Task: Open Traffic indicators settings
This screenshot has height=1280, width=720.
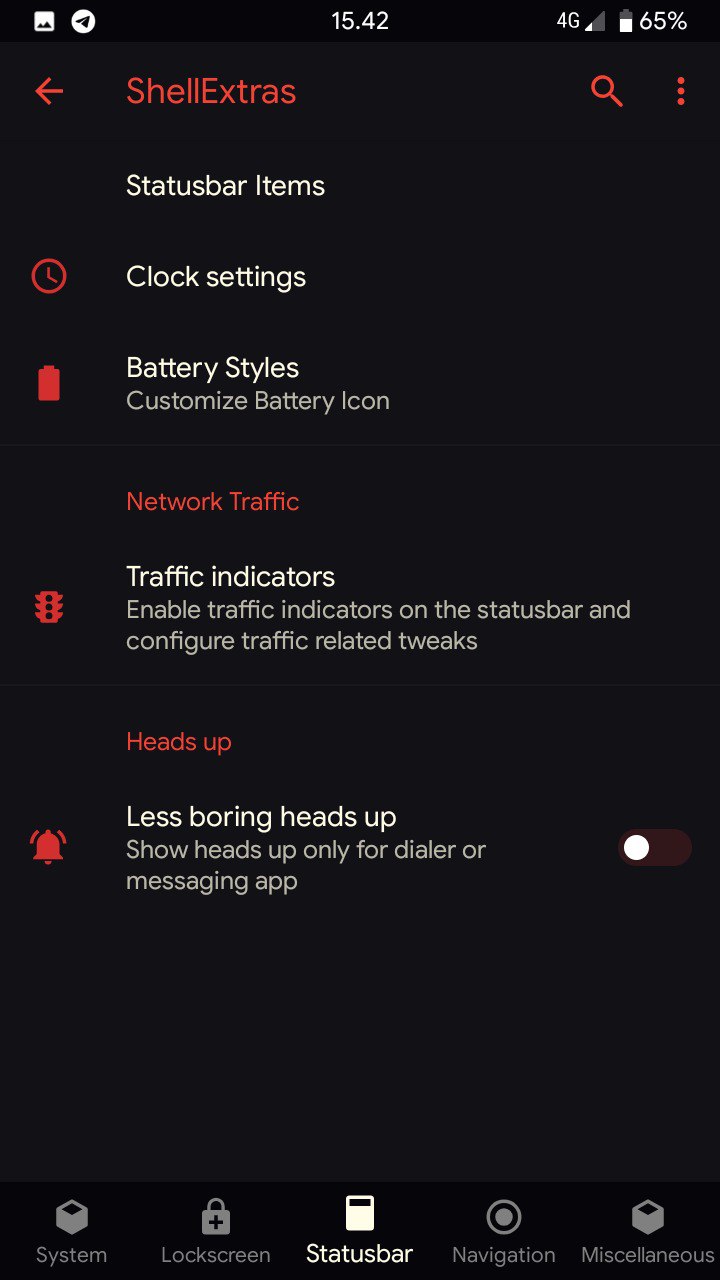Action: pos(360,608)
